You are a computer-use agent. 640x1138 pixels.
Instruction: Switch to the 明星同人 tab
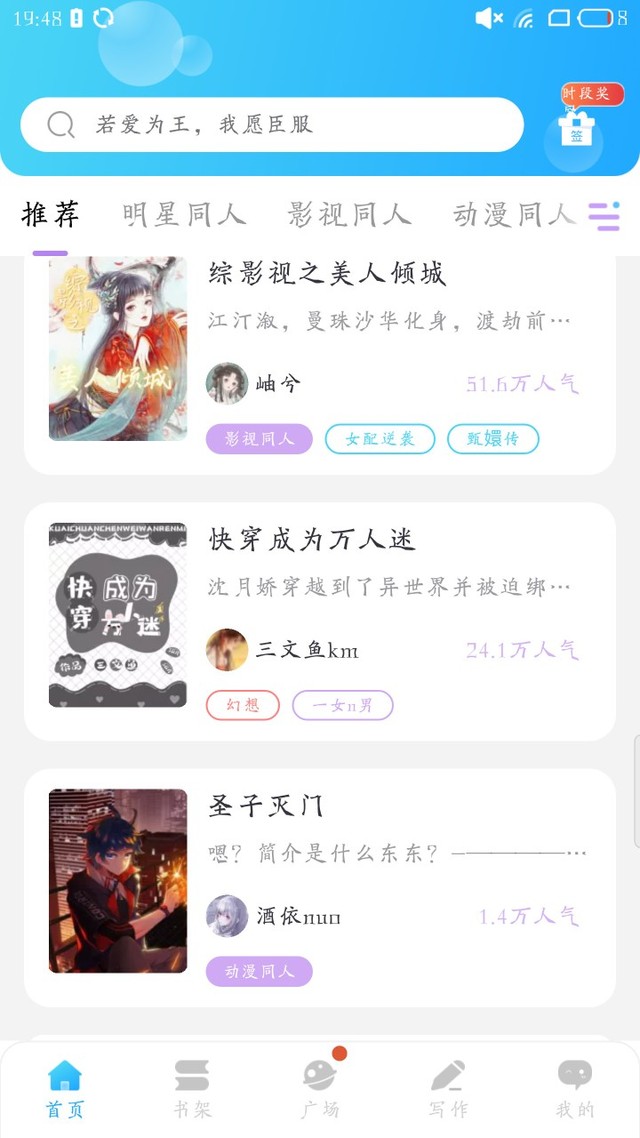[x=184, y=214]
